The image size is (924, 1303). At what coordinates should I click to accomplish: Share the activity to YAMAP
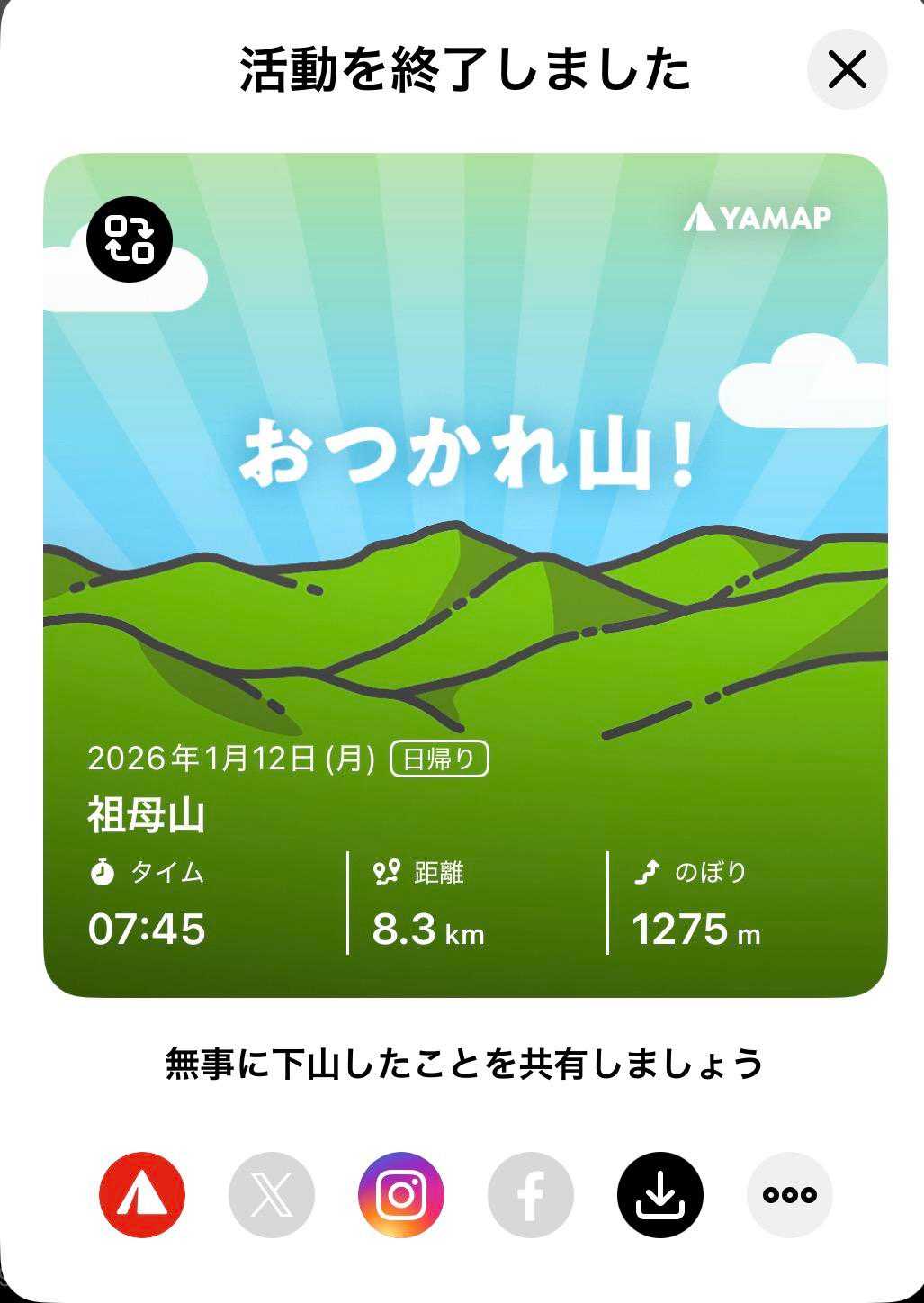142,1194
